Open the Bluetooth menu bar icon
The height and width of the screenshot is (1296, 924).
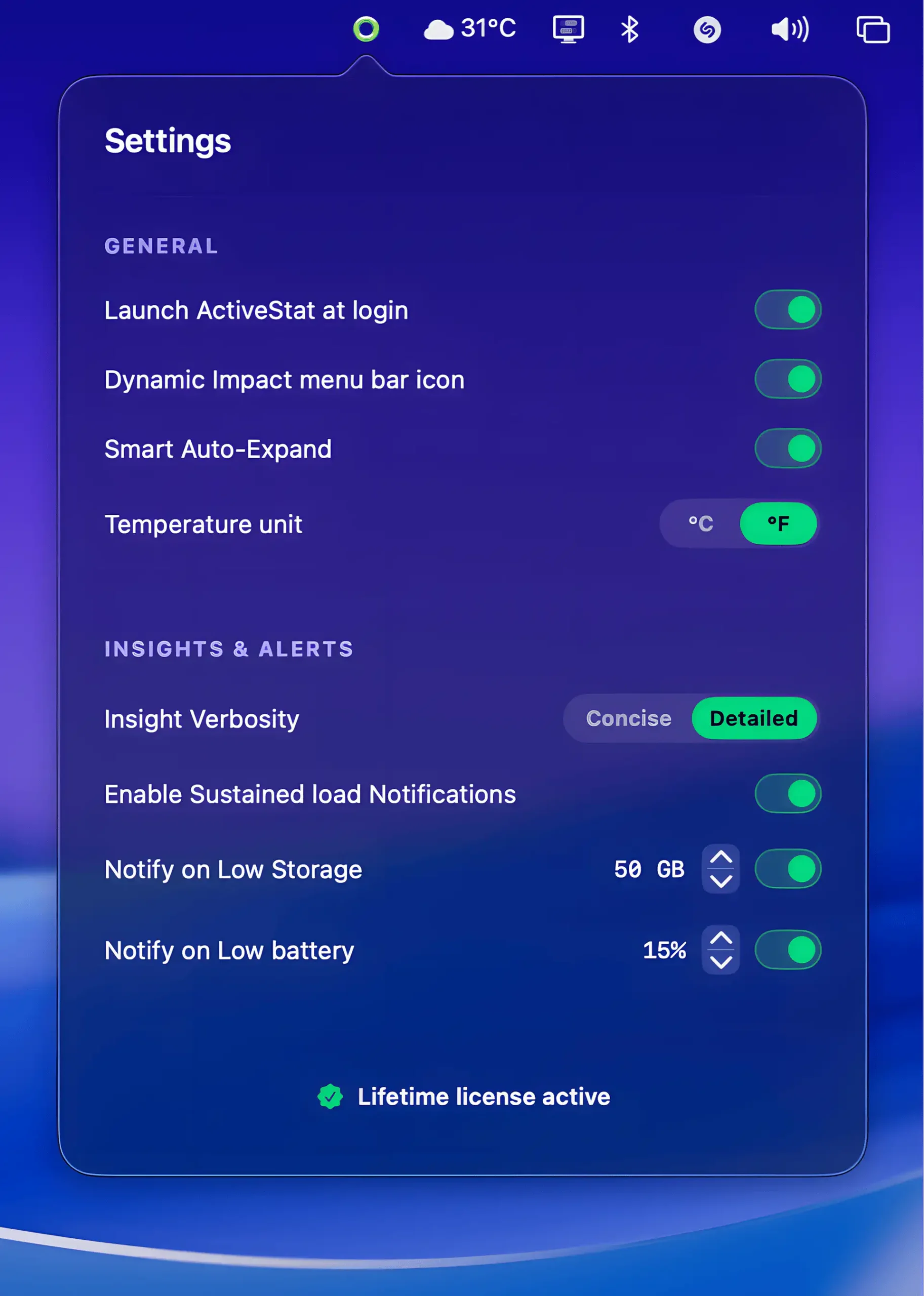[x=629, y=29]
